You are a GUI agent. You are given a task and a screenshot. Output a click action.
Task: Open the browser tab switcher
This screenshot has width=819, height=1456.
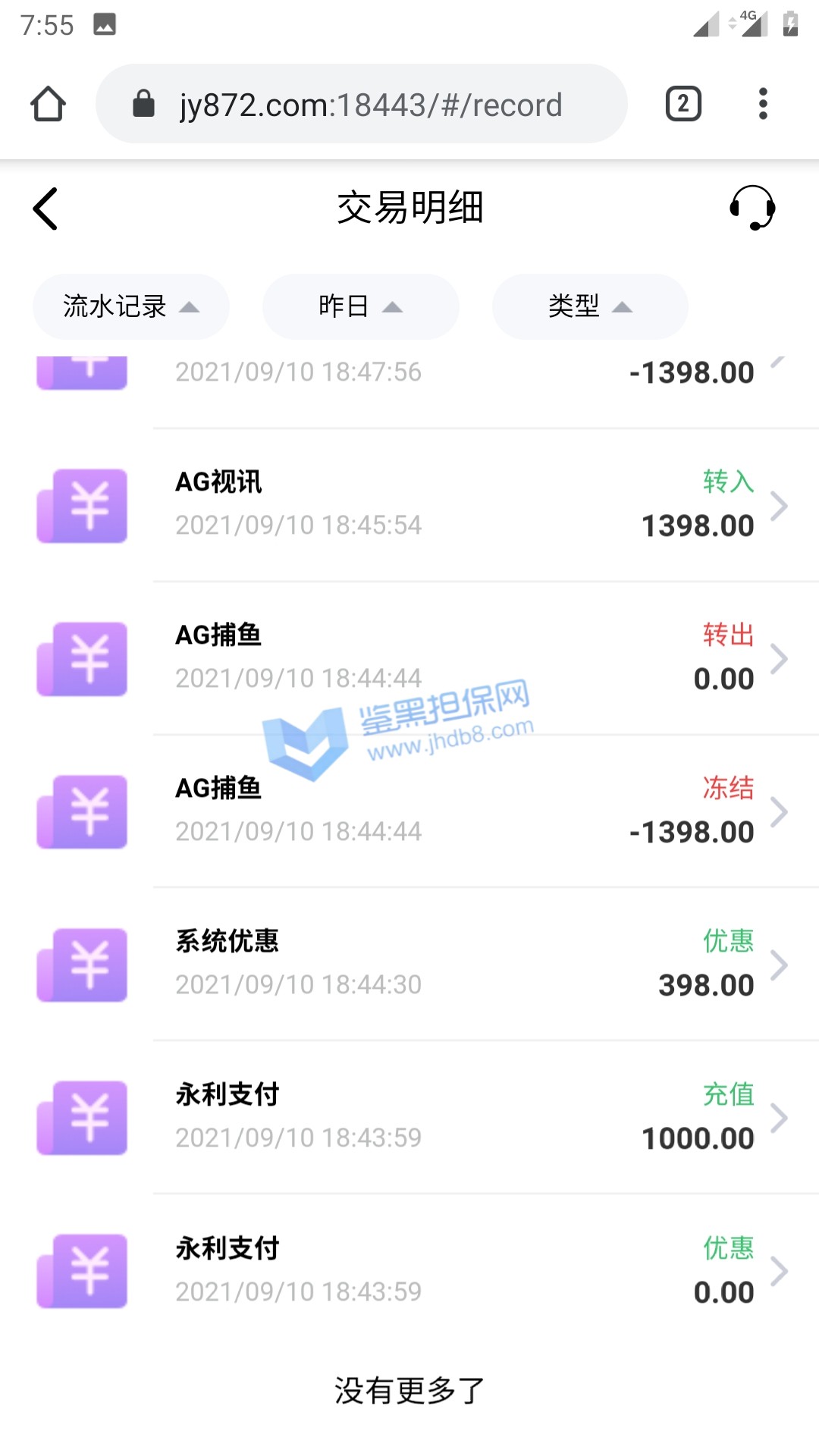pos(683,104)
